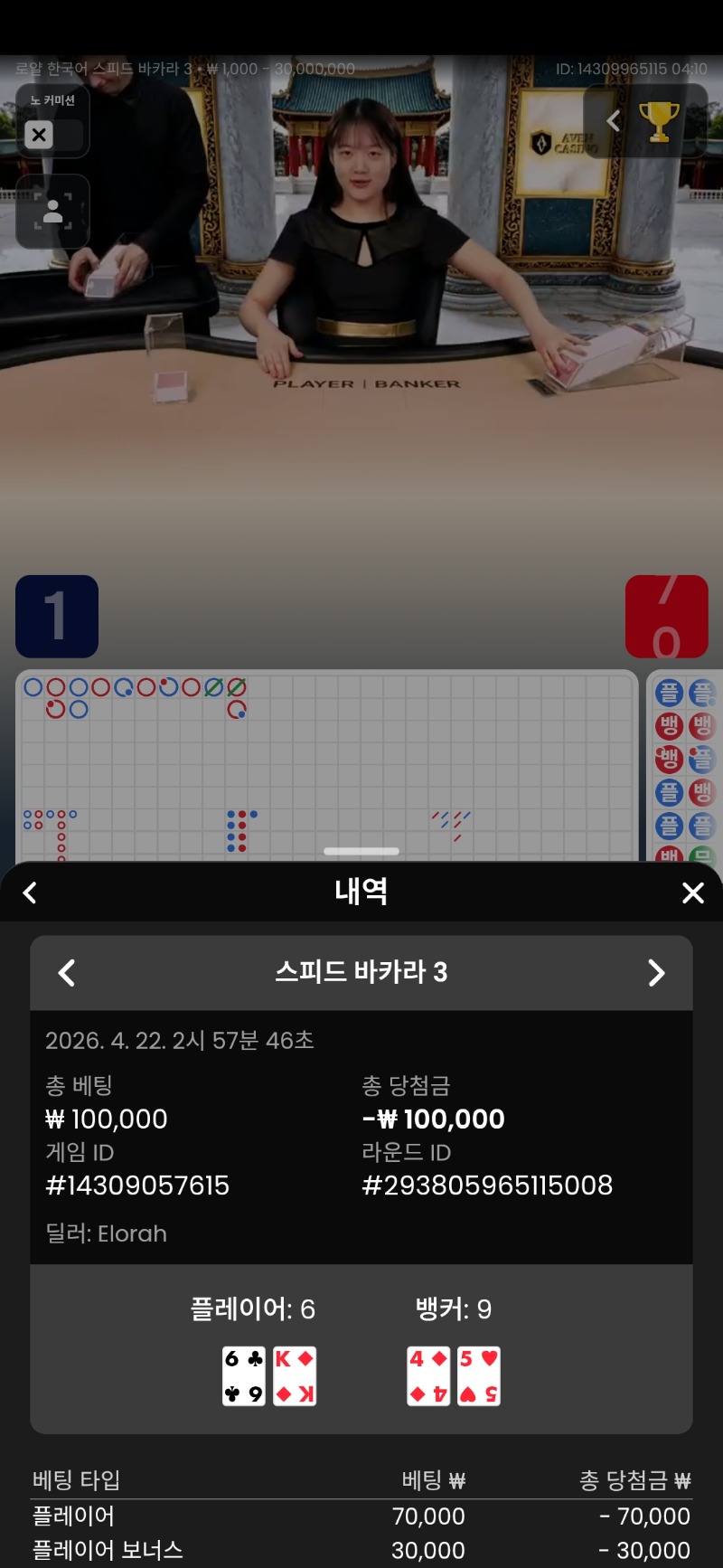Open the trophy leaderboard panel
Screen dimensions: 723x1568
(x=659, y=121)
